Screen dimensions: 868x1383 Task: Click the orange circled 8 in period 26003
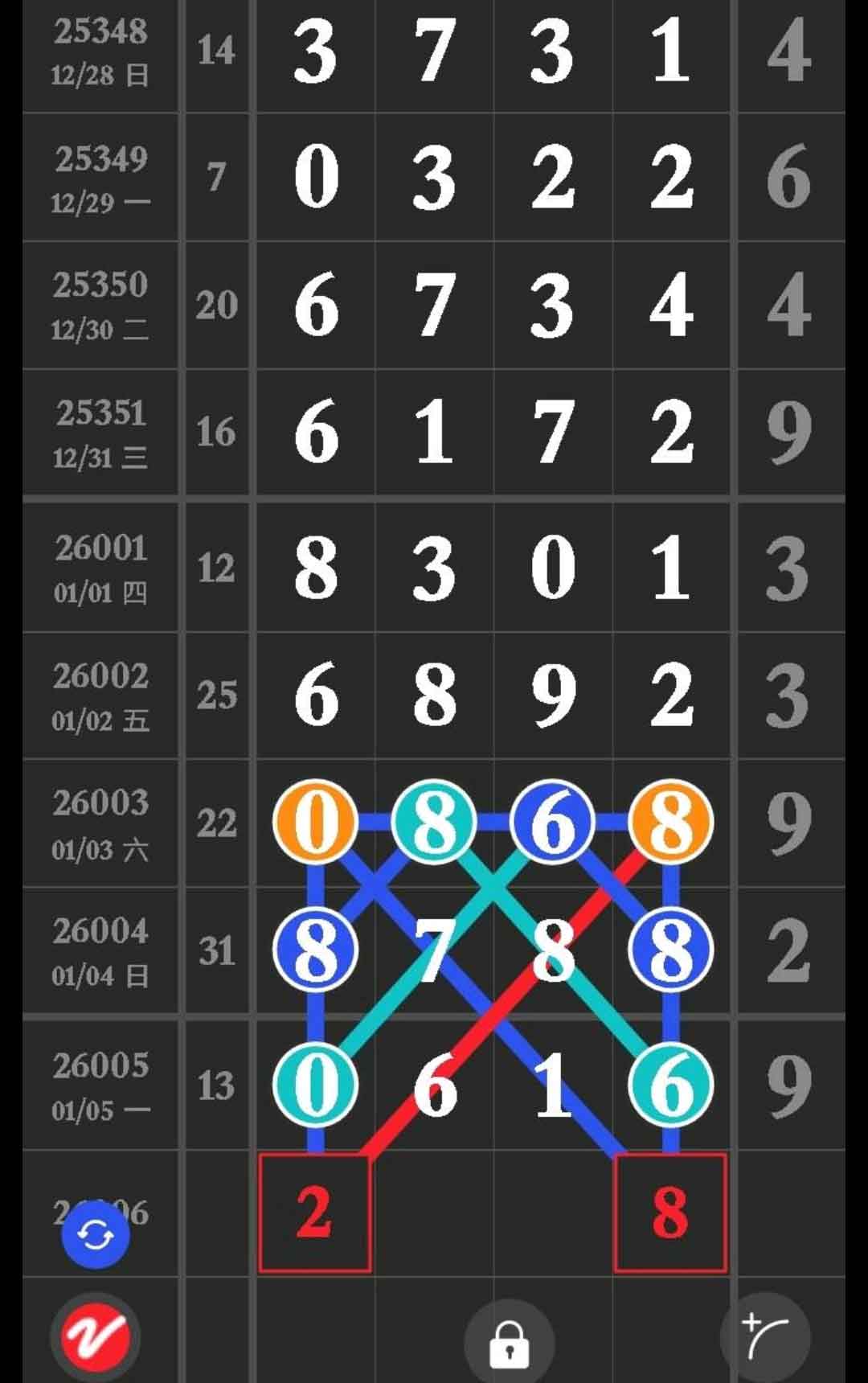(671, 822)
